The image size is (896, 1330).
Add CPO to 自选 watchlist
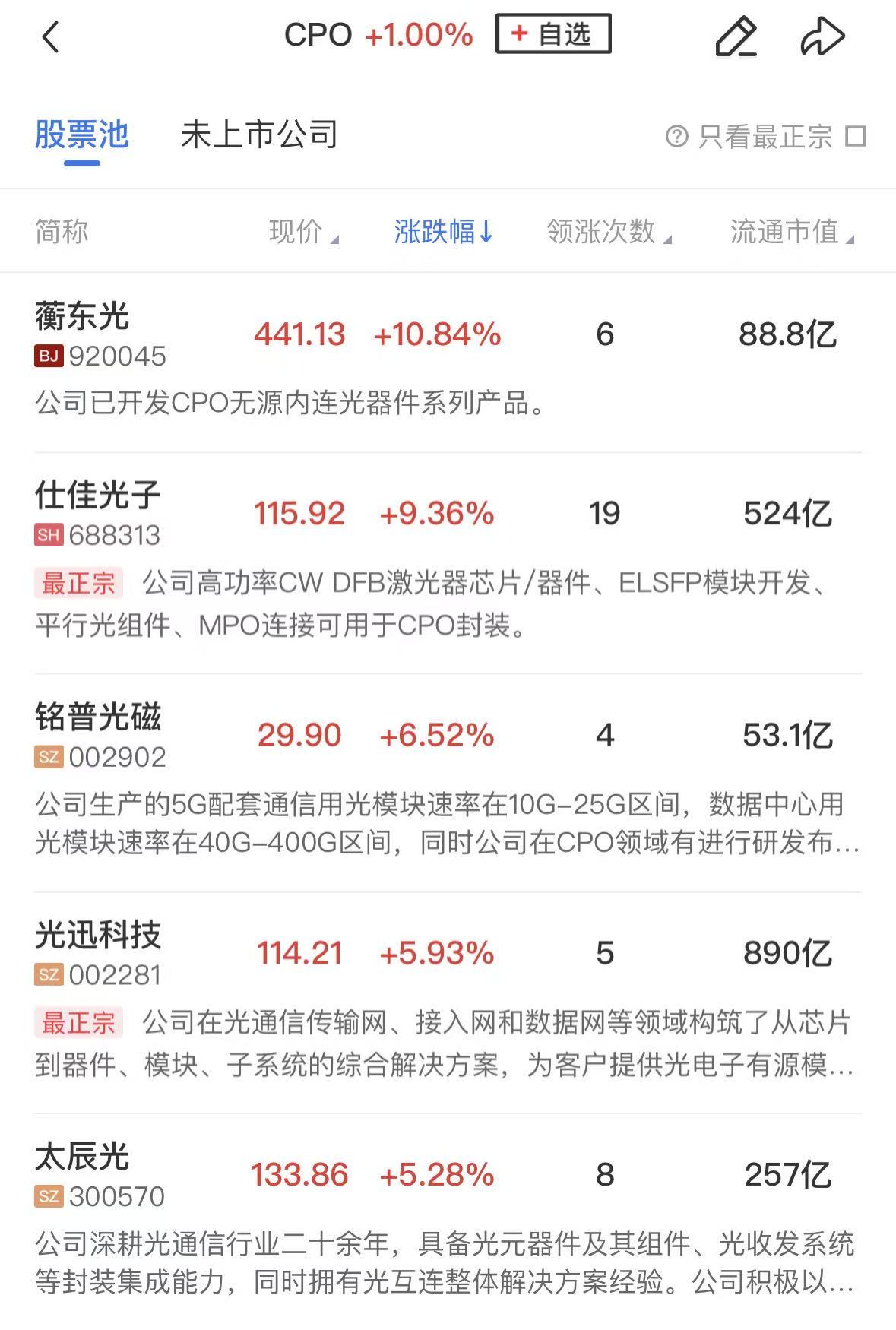552,34
